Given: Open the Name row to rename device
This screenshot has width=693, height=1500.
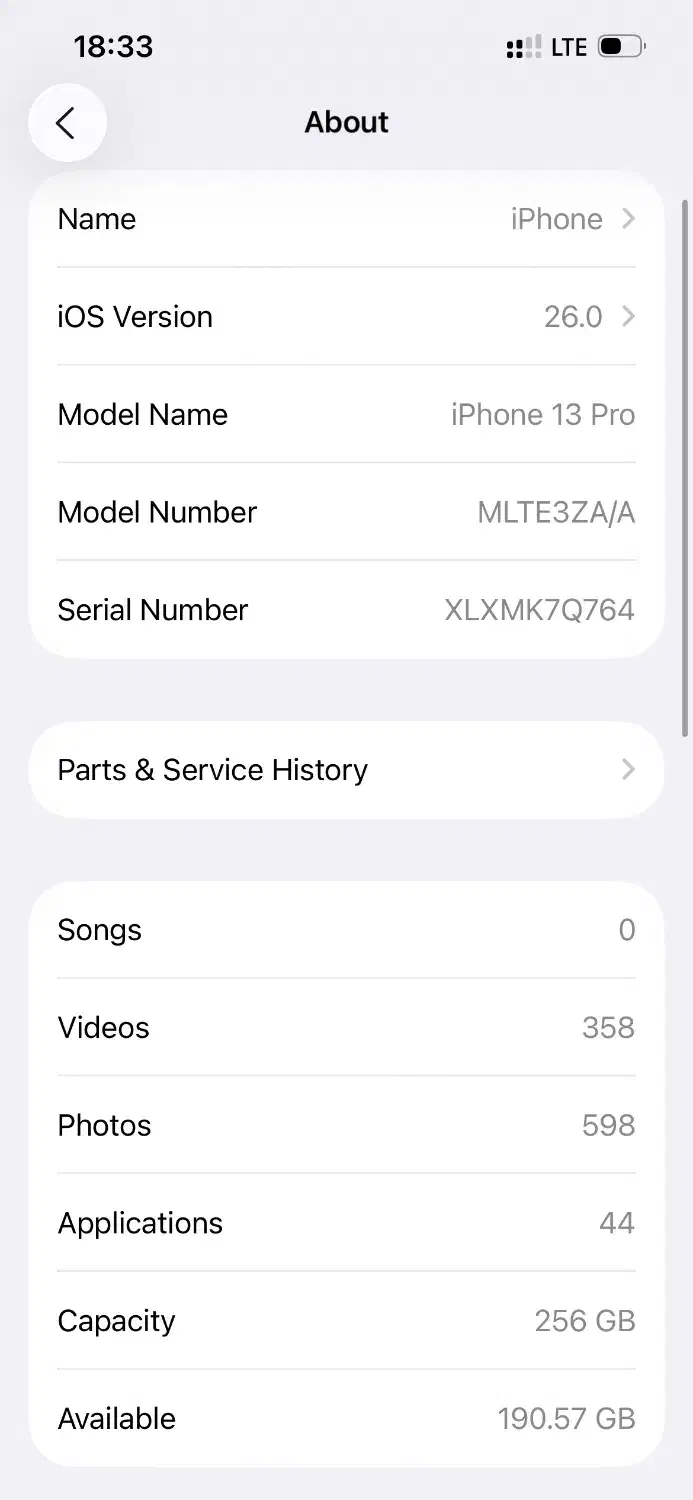Looking at the screenshot, I should point(346,219).
